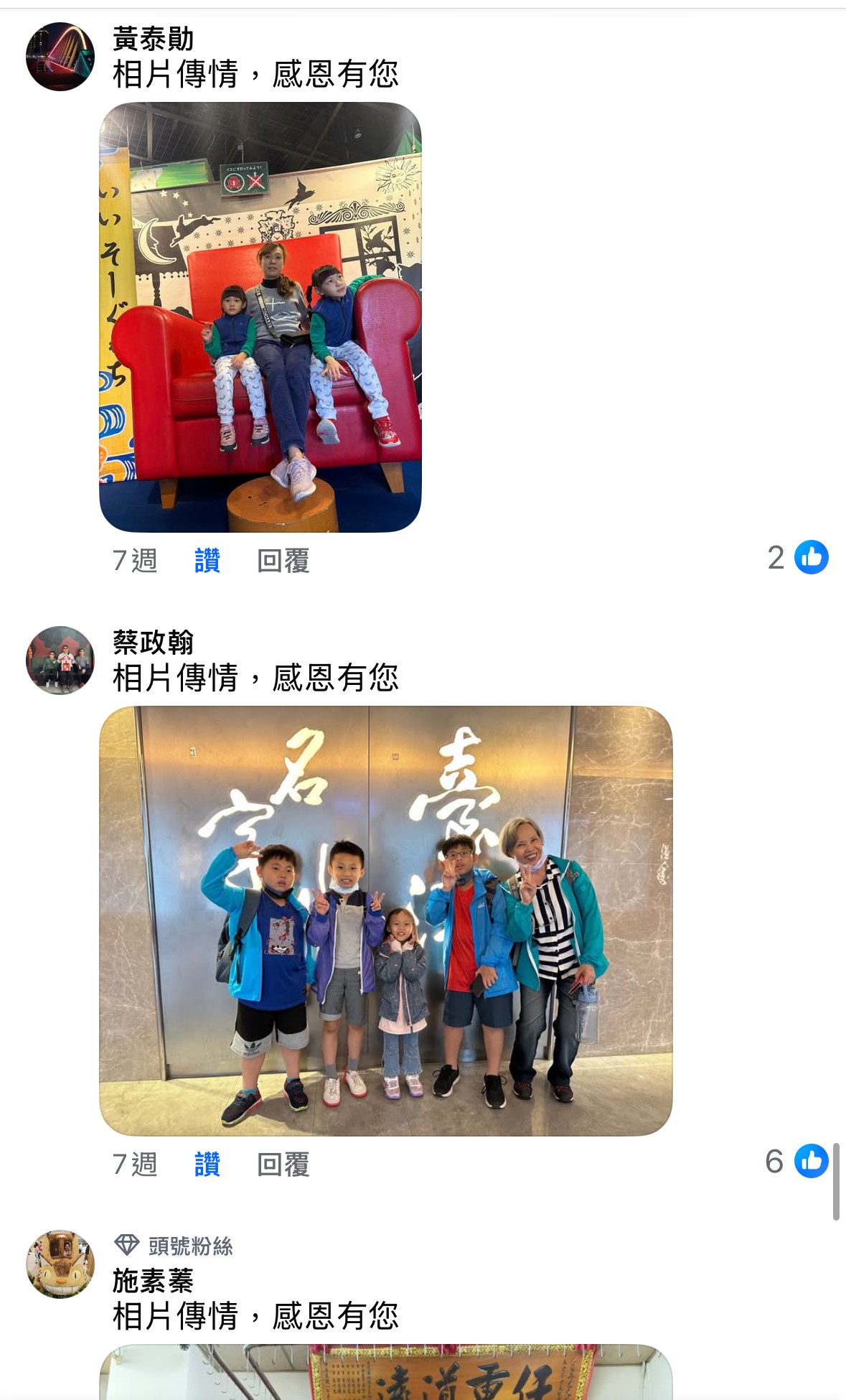Tap the 頭號粉絲 top fan badge
The image size is (846, 1400).
(x=174, y=1246)
